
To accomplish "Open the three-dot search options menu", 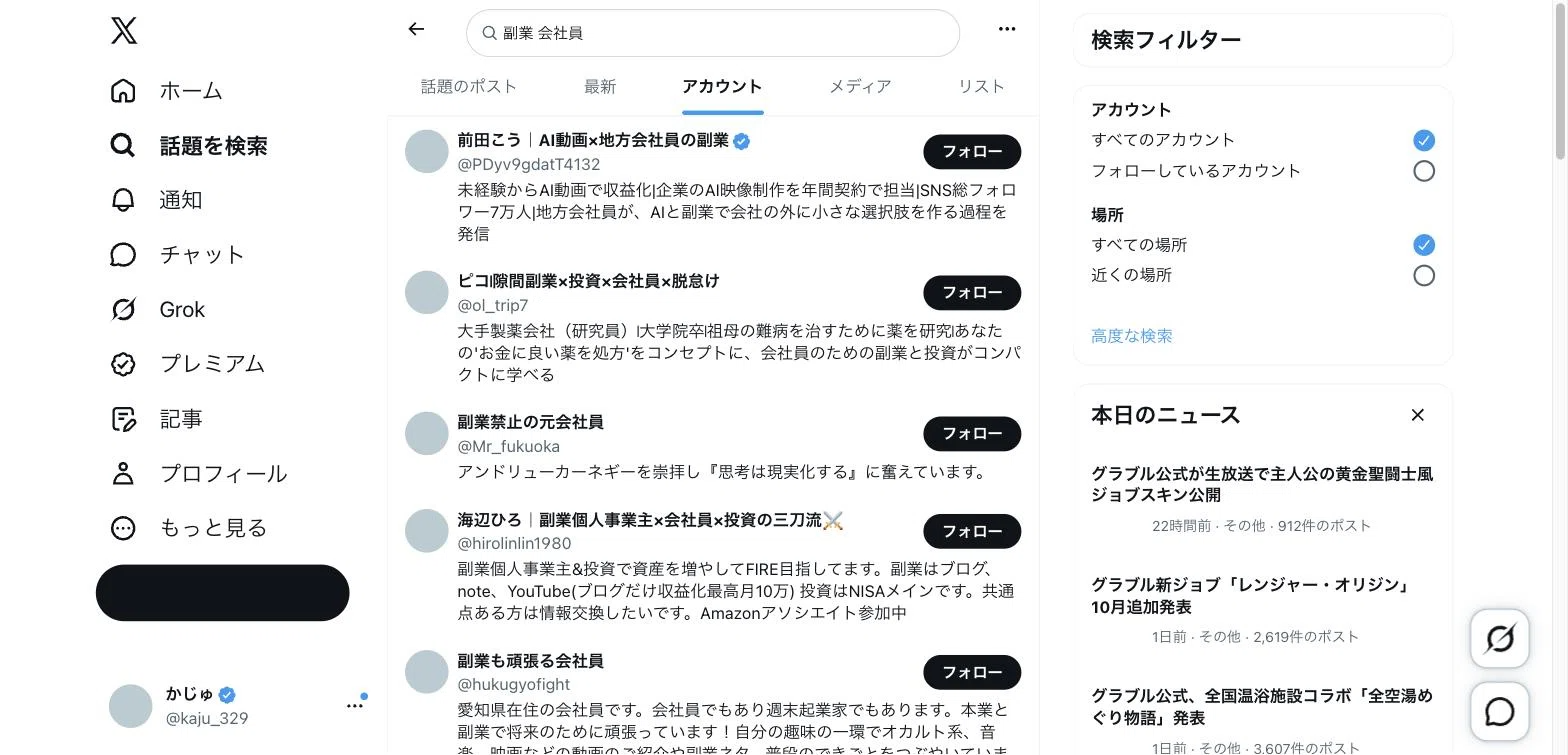I will tap(1007, 30).
